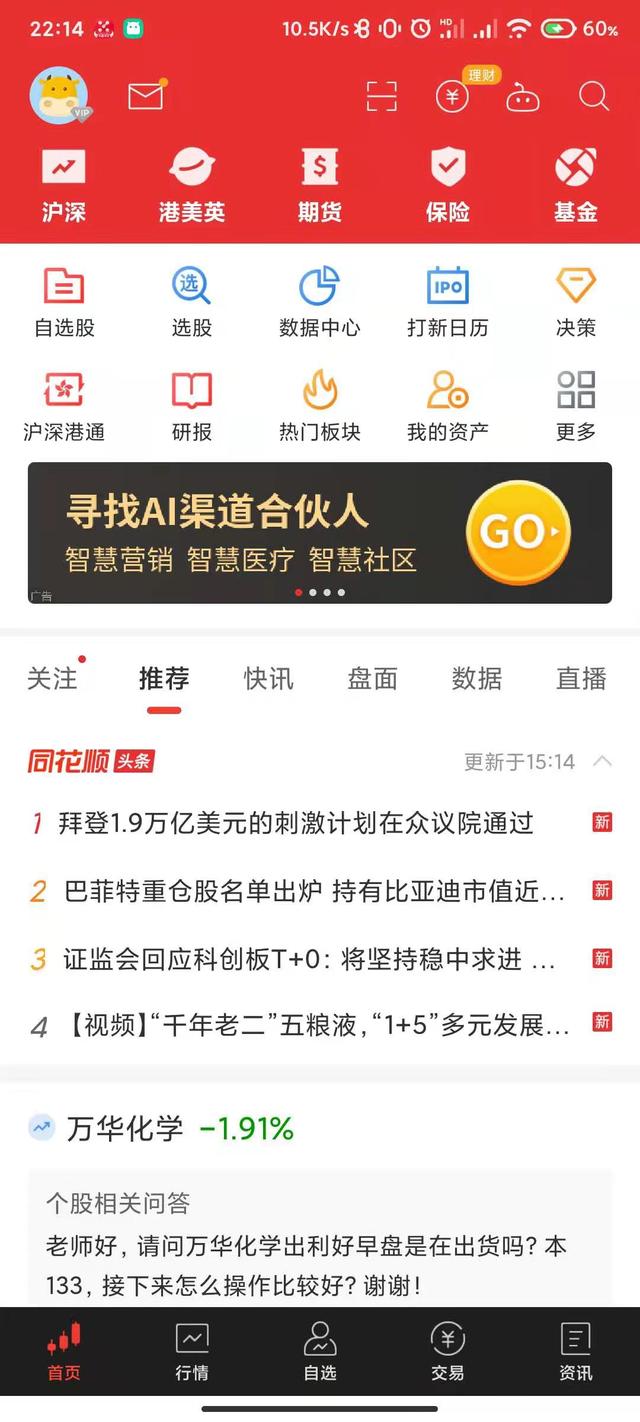Switch to 行情 in bottom navigation

[192, 1352]
